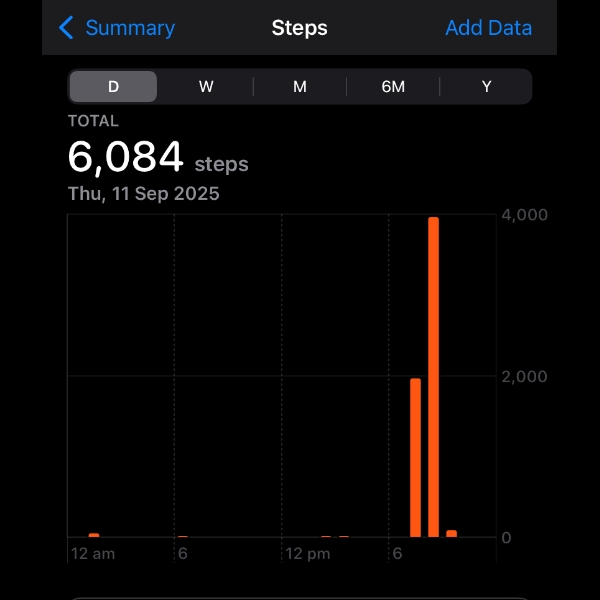Go back to Summary
600x600 pixels.
coord(116,28)
